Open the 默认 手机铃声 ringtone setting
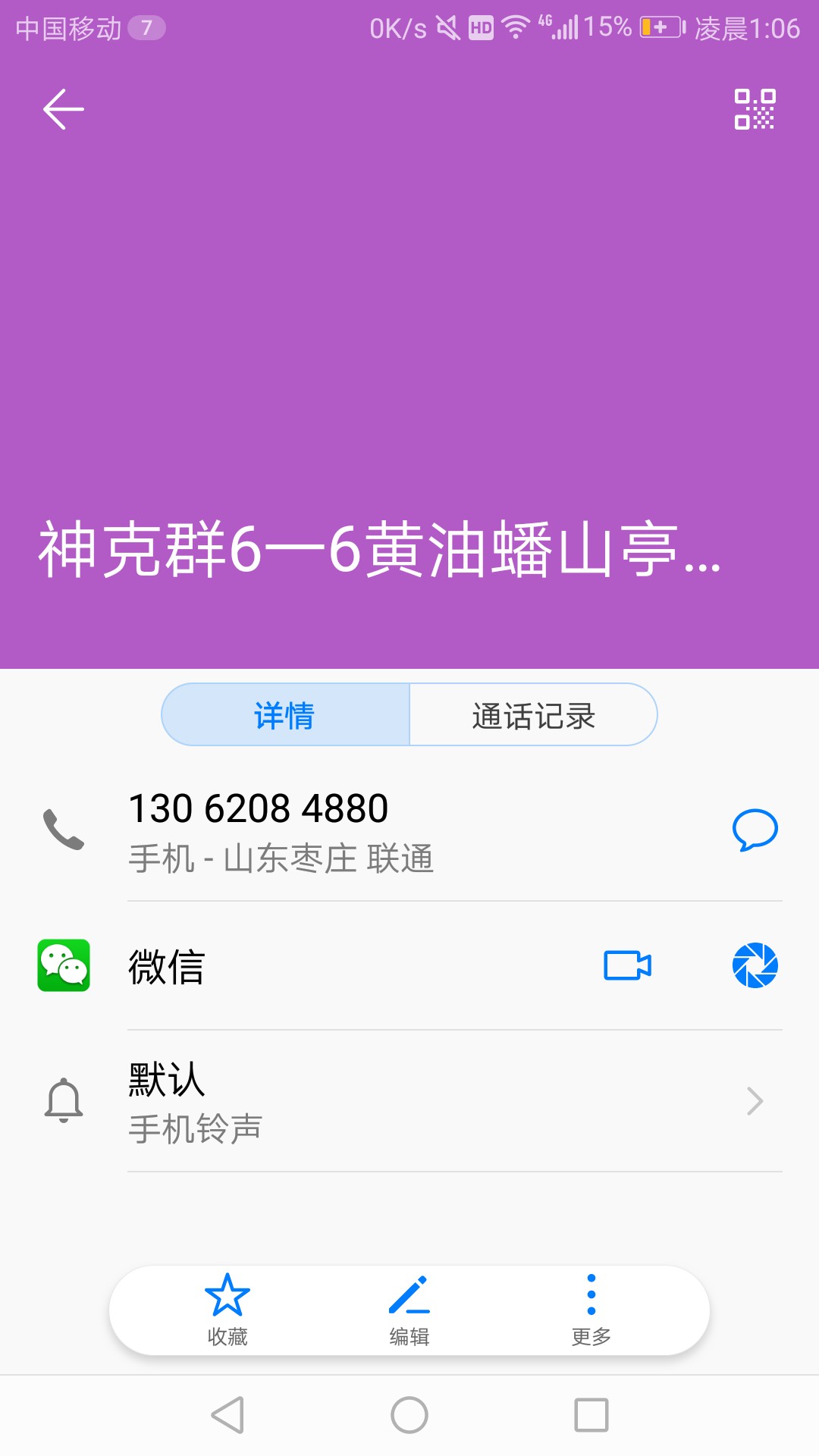The image size is (819, 1456). pyautogui.click(x=409, y=1101)
